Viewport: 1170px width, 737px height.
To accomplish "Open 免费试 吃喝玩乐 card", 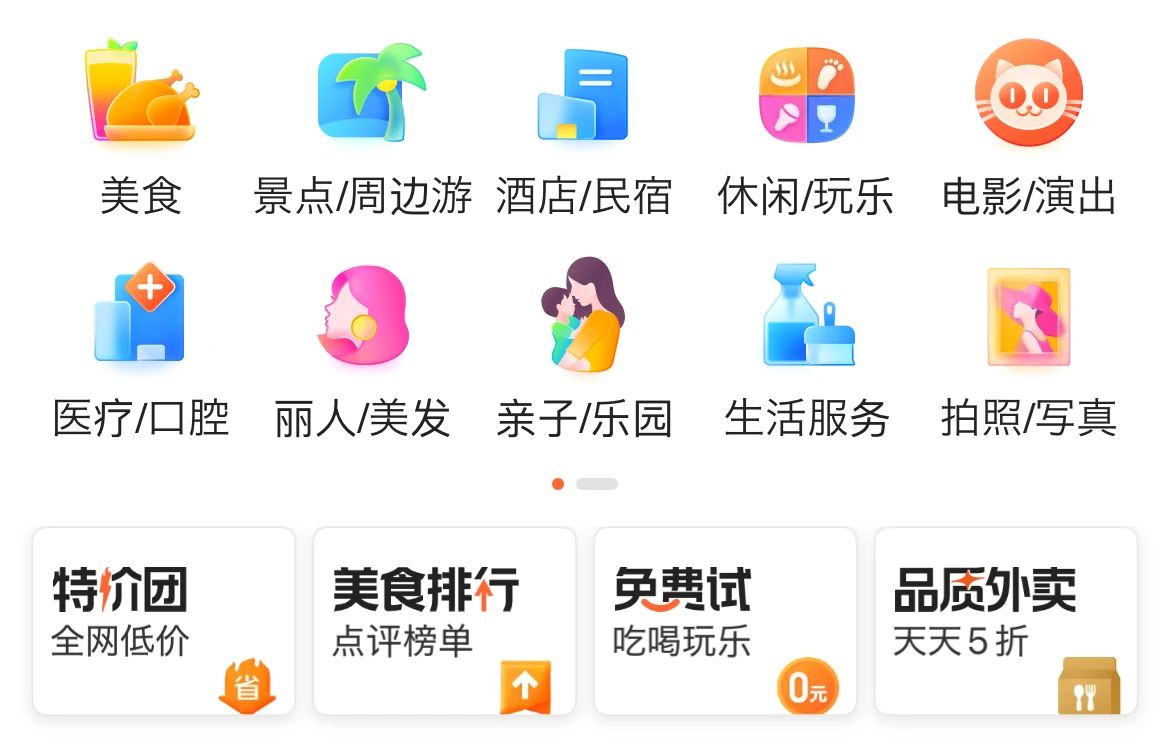I will tap(725, 620).
